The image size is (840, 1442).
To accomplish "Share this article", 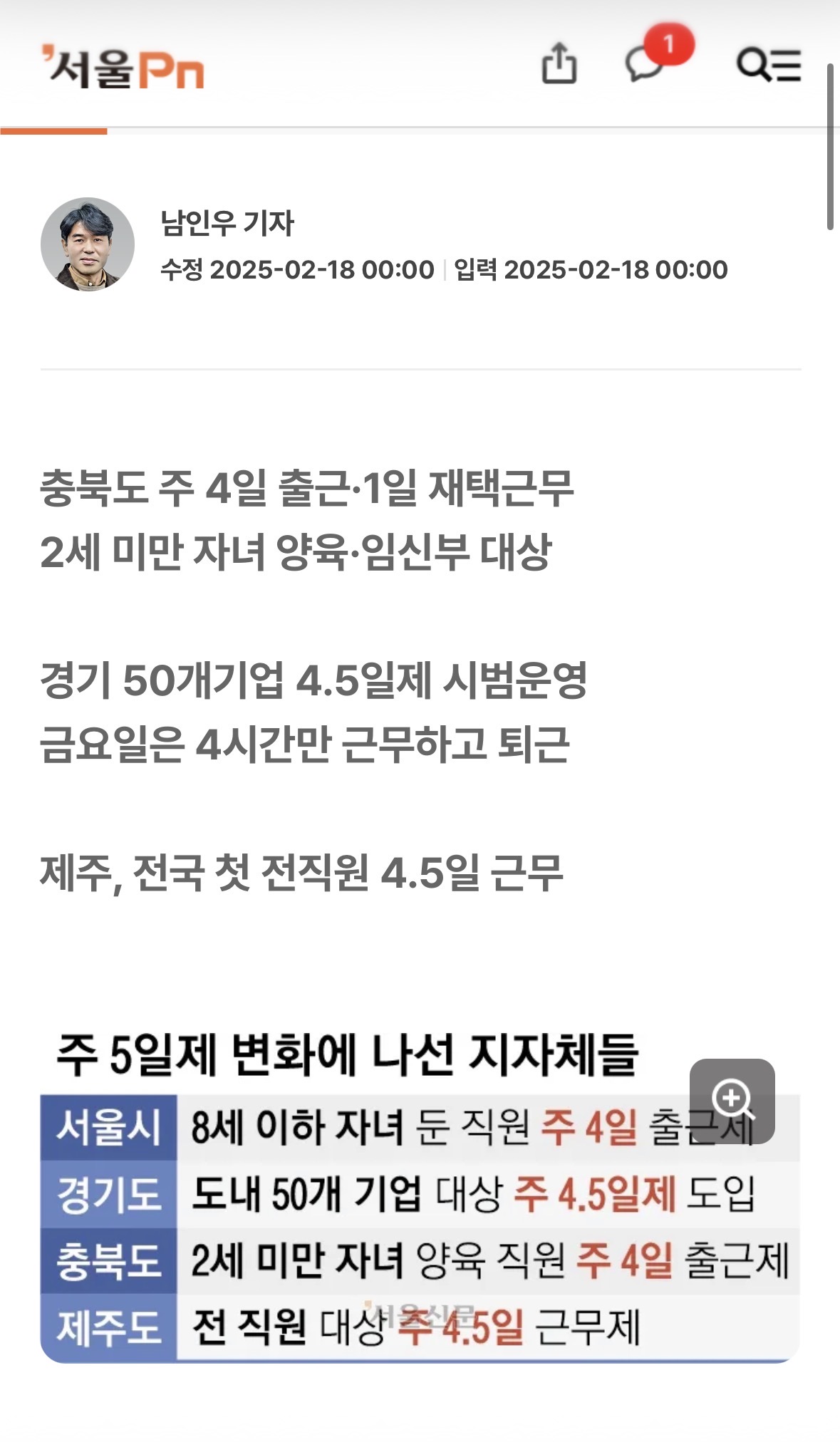I will pos(559,64).
